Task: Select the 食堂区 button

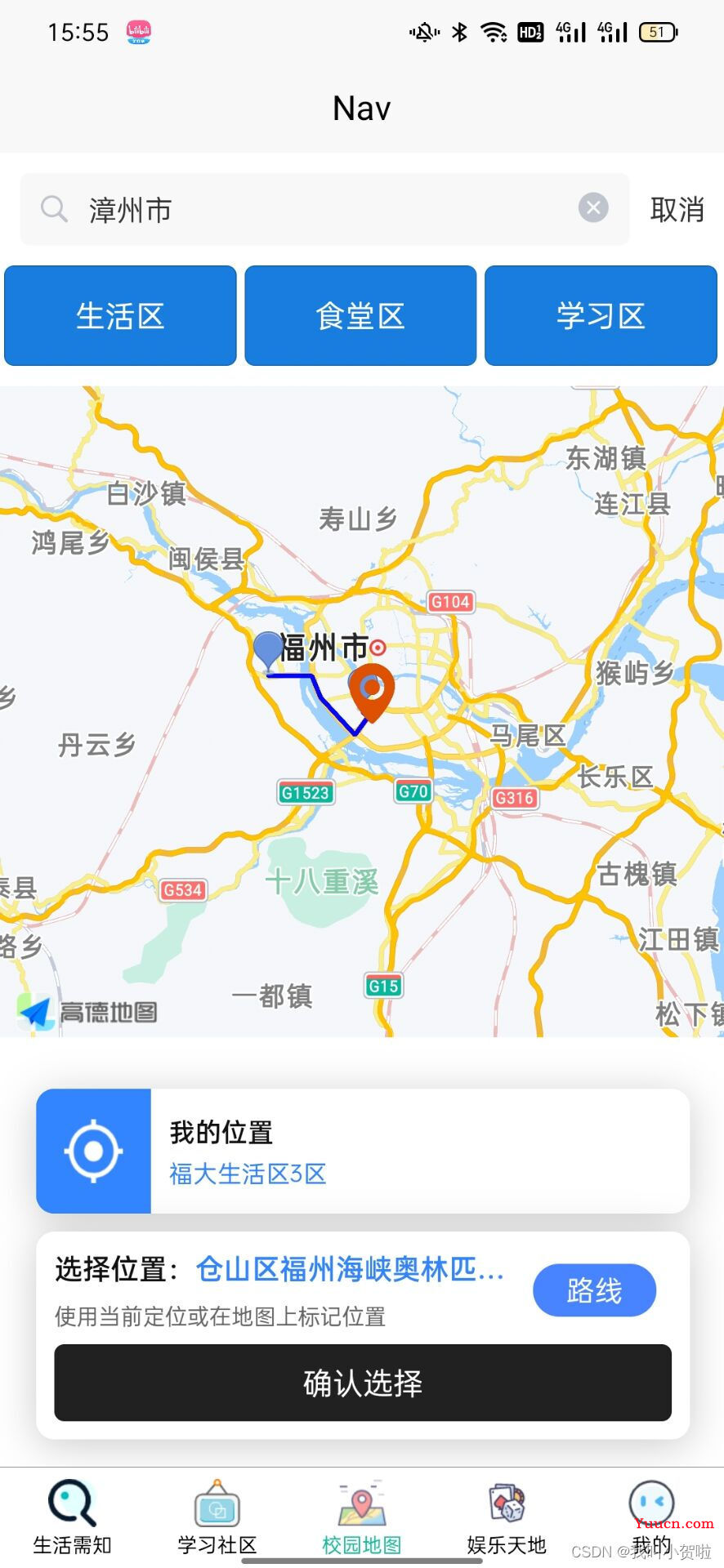Action: click(x=360, y=315)
